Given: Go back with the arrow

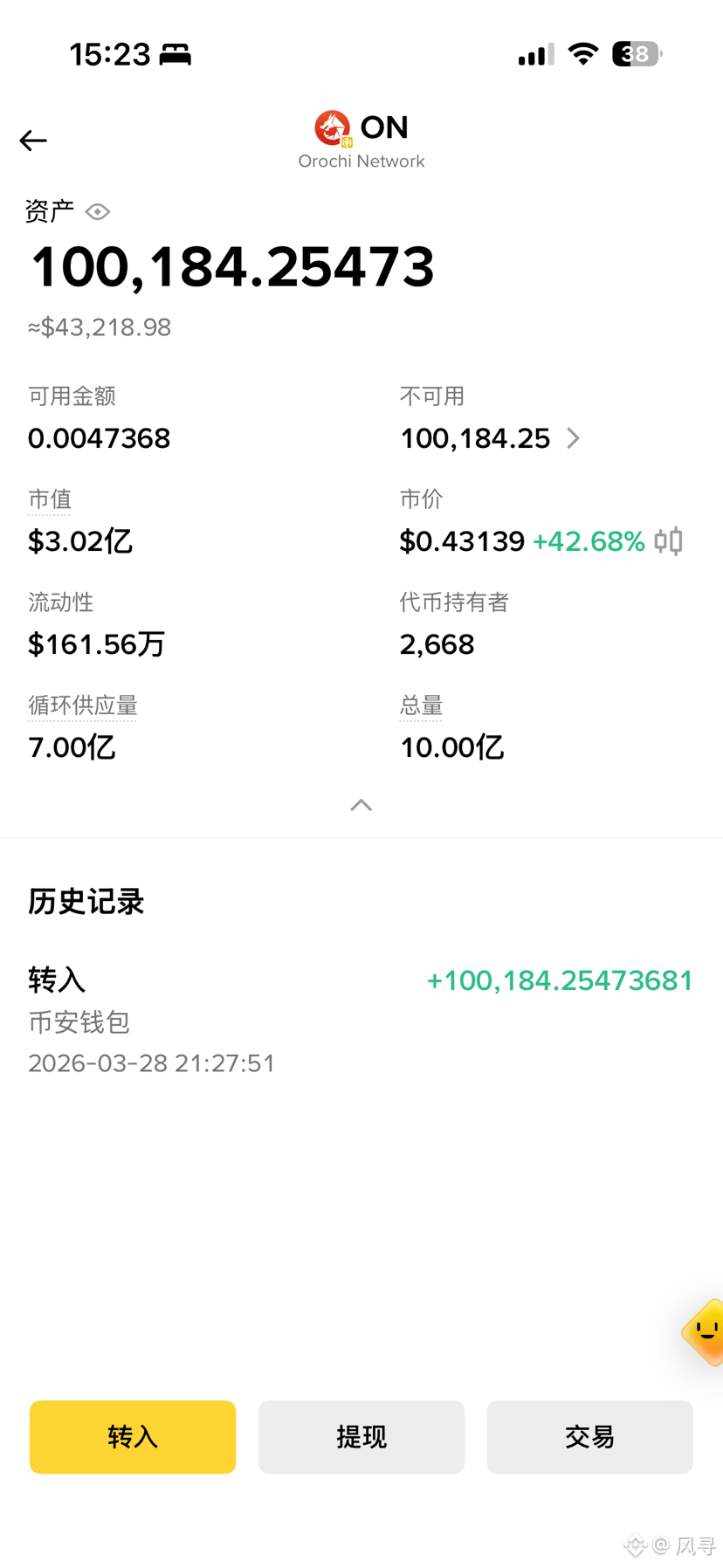Looking at the screenshot, I should tap(33, 141).
